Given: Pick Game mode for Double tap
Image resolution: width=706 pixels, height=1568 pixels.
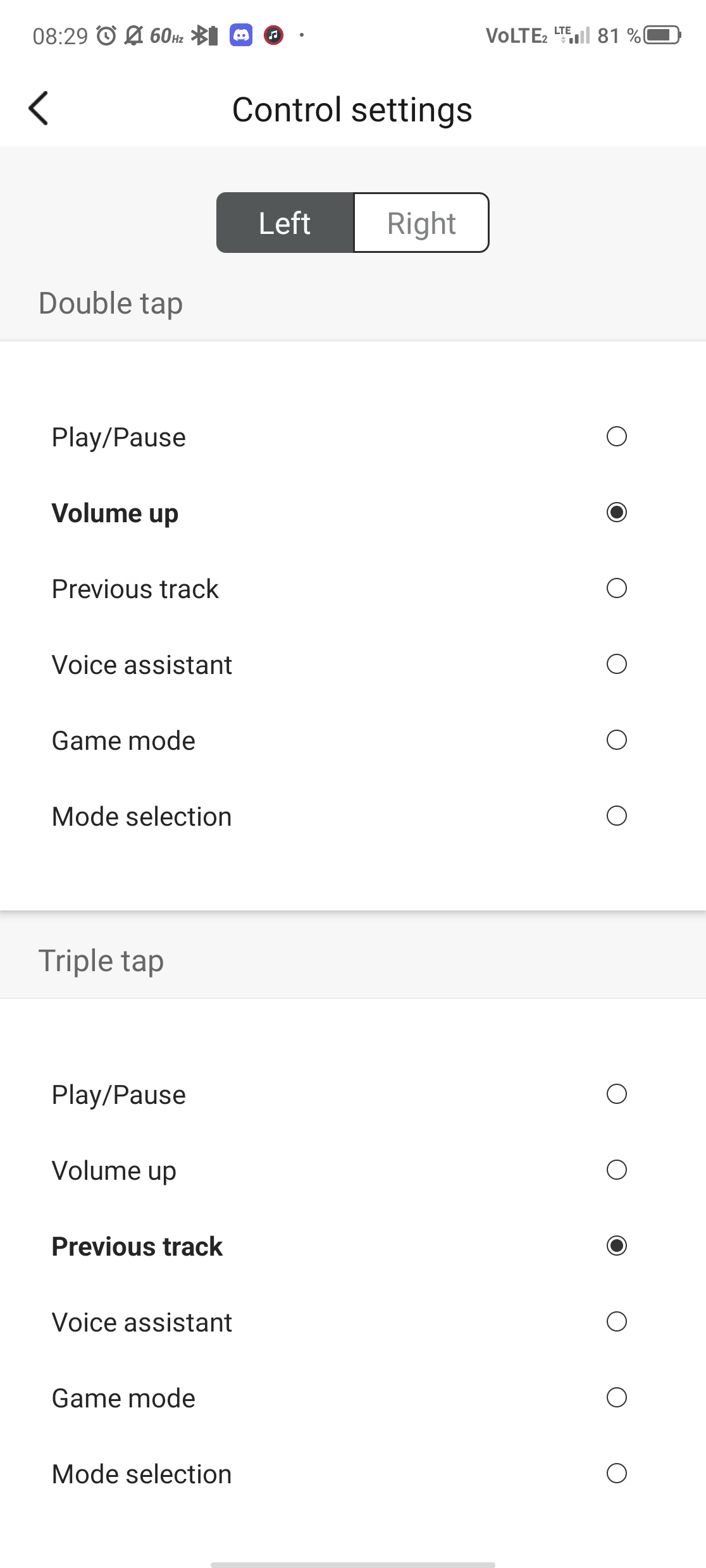Looking at the screenshot, I should (x=353, y=740).
